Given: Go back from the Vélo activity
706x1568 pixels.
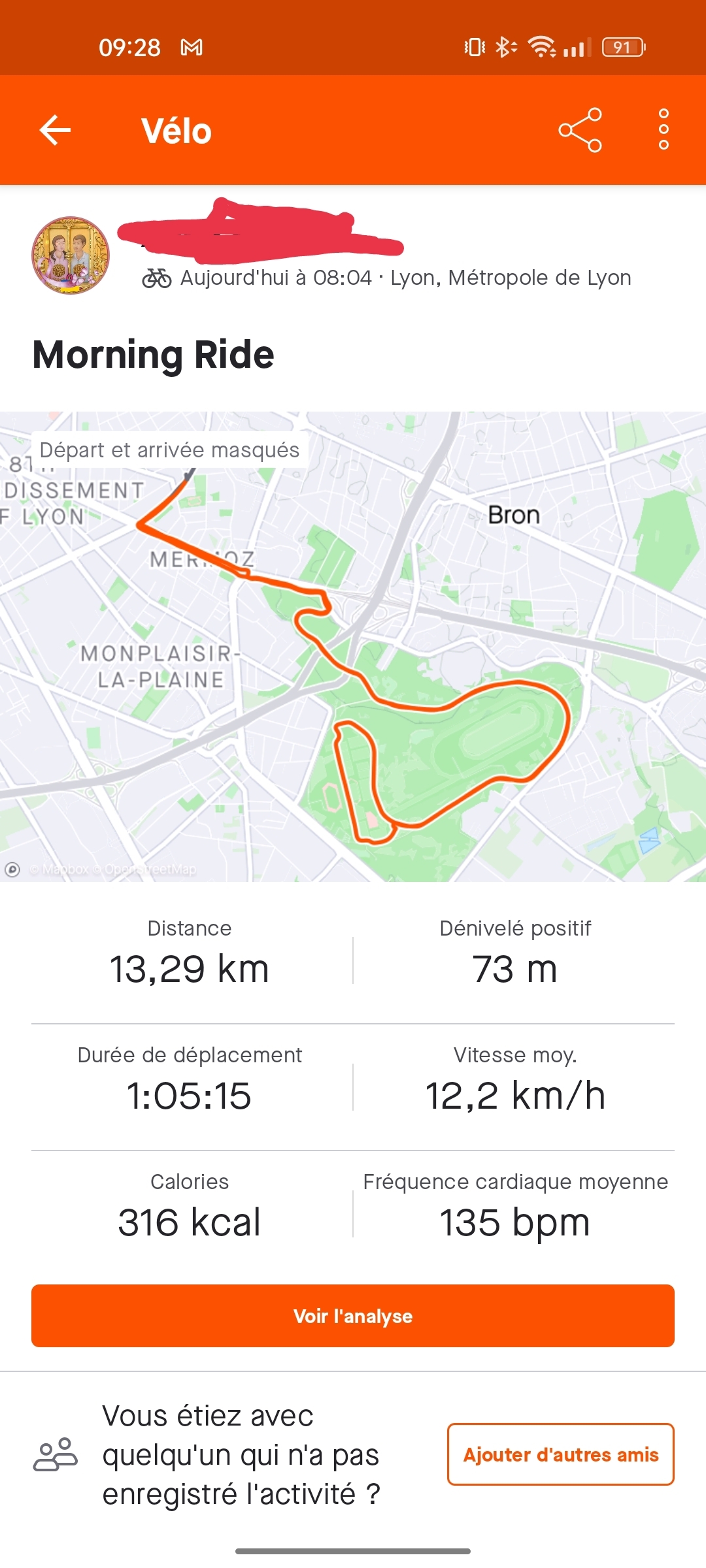Looking at the screenshot, I should (x=56, y=130).
